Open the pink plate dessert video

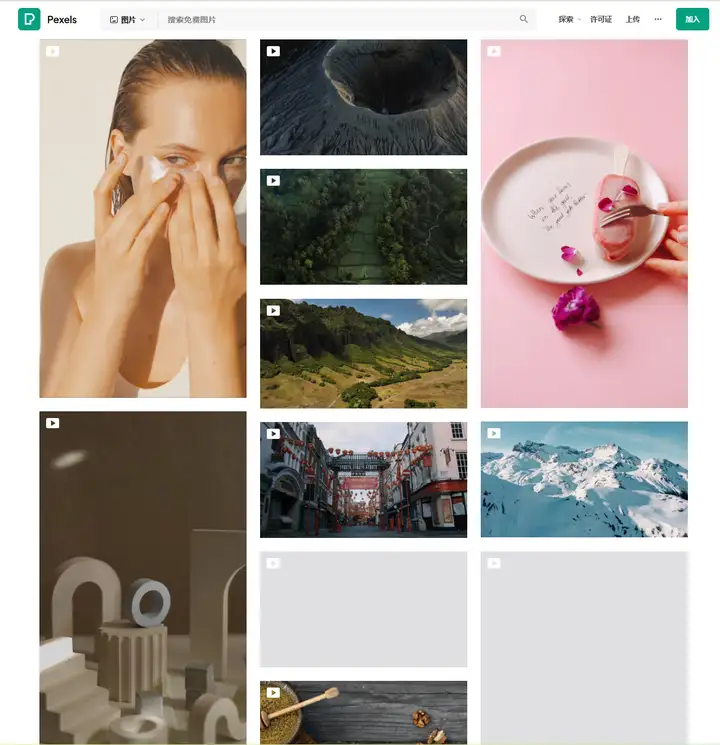click(x=584, y=225)
